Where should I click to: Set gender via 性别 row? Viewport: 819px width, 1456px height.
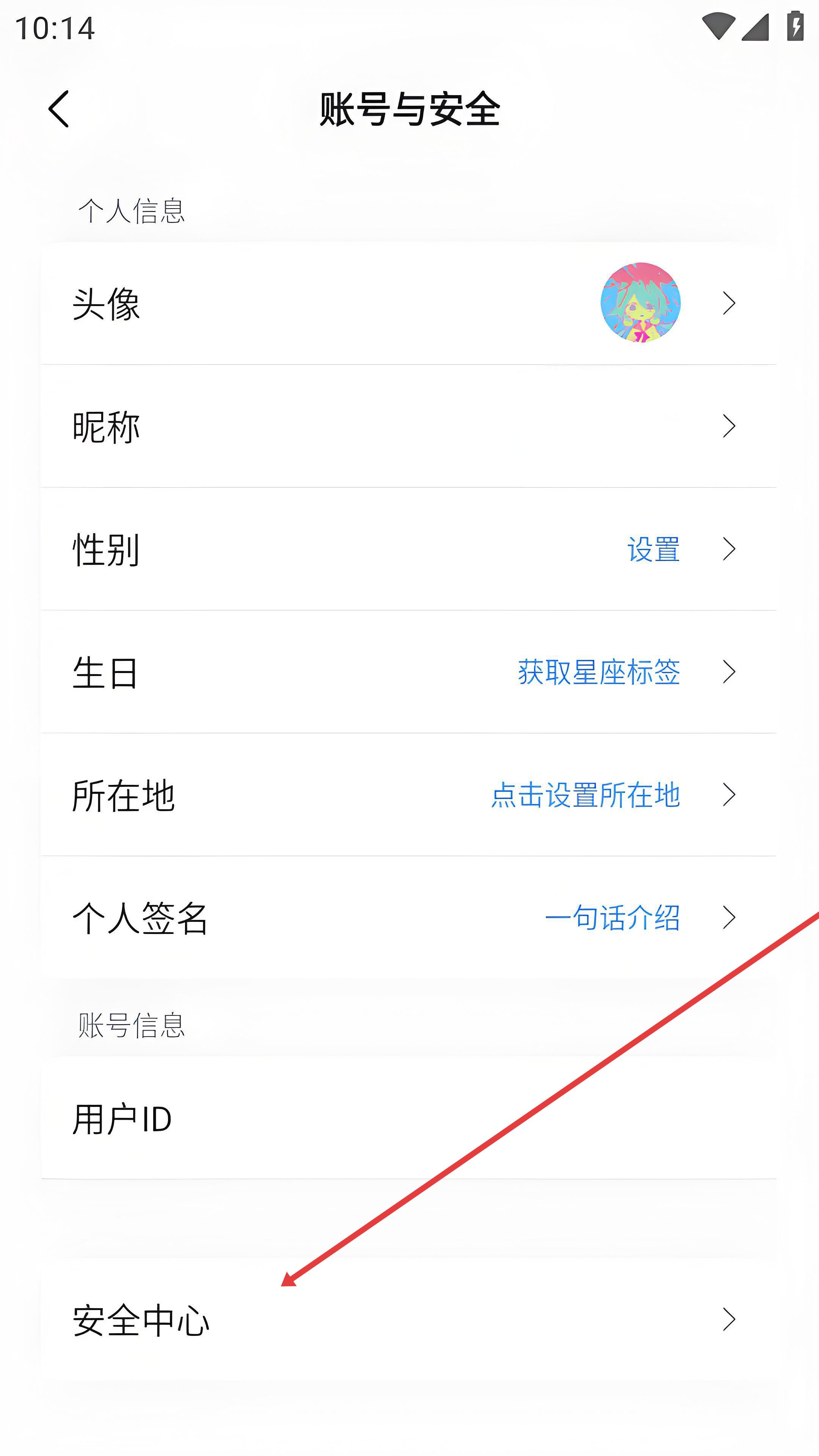point(408,549)
